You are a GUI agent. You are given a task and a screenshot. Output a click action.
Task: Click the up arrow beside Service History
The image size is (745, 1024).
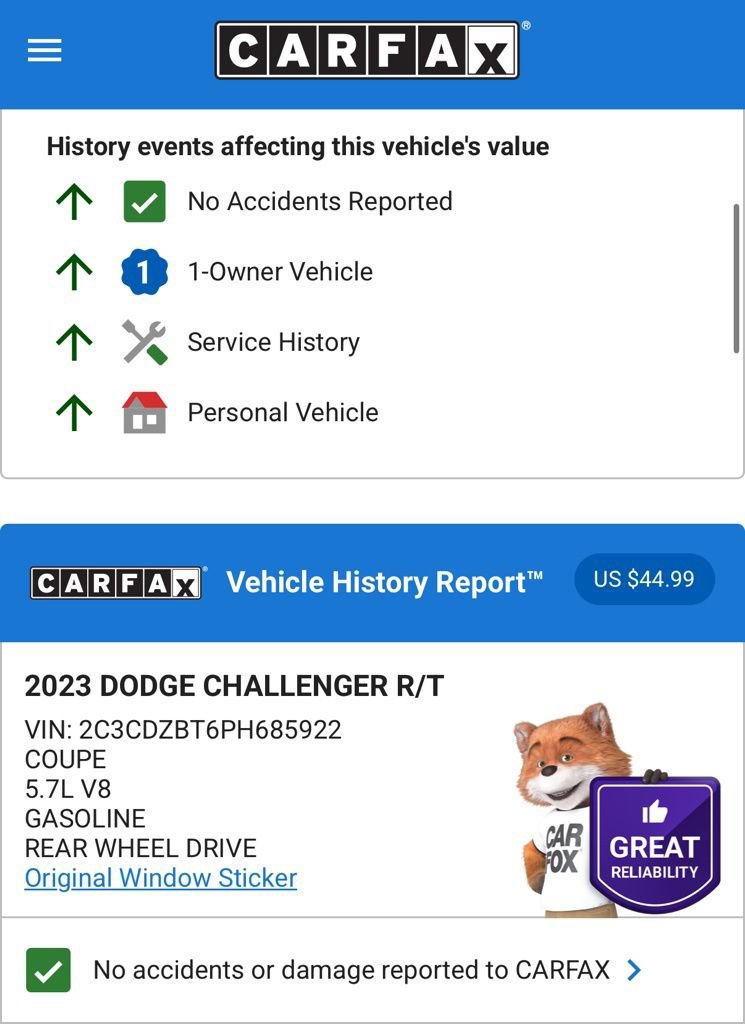73,340
